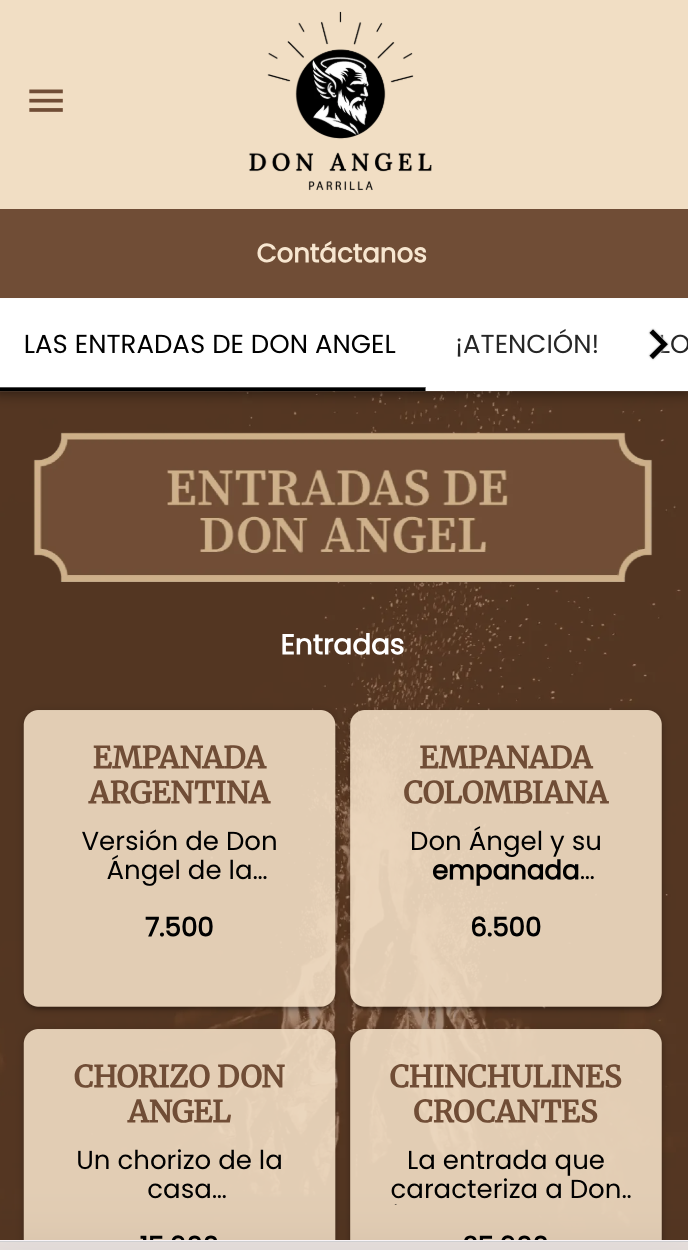Open the Empanada Argentina card

click(x=180, y=857)
